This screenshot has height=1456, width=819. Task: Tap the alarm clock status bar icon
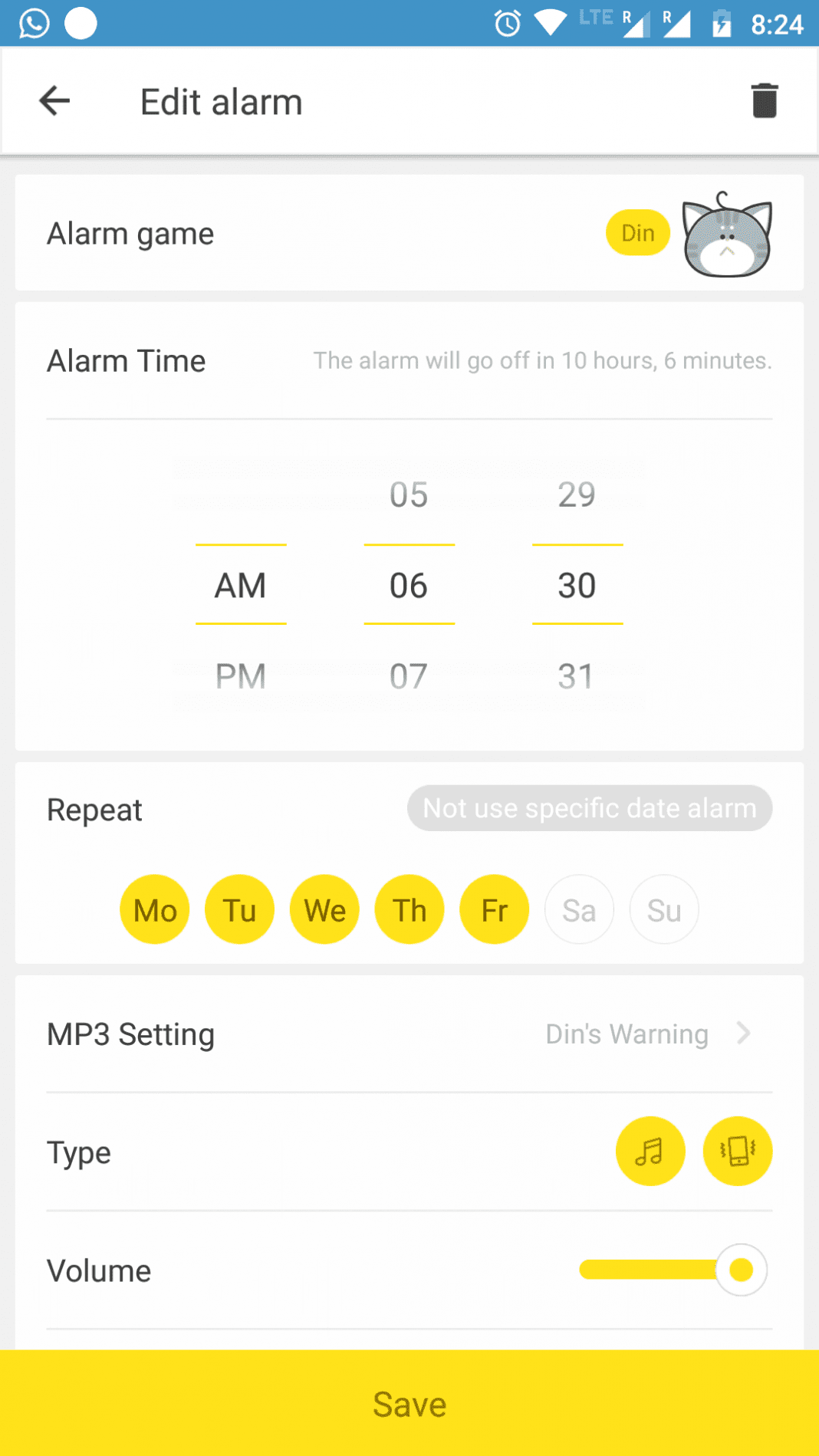point(506,22)
